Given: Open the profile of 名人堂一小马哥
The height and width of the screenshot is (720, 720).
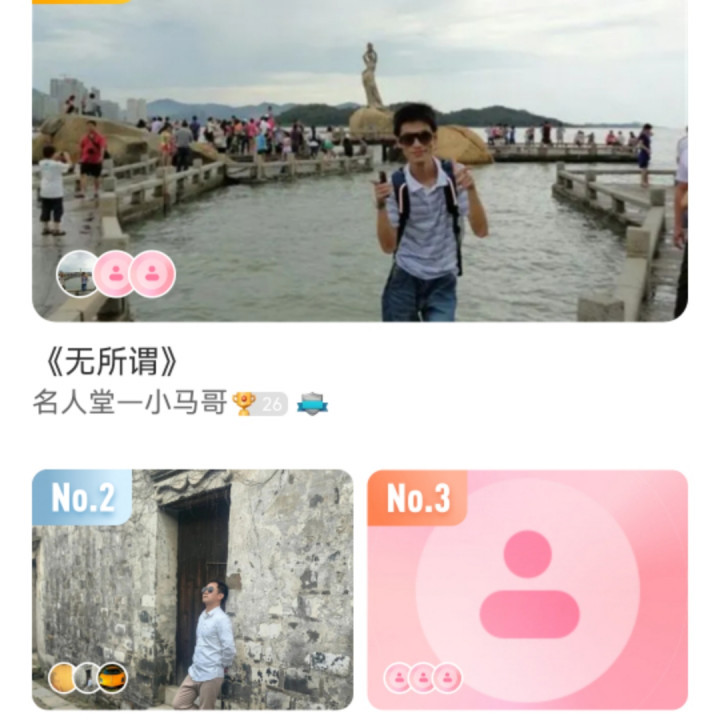Looking at the screenshot, I should [130, 403].
